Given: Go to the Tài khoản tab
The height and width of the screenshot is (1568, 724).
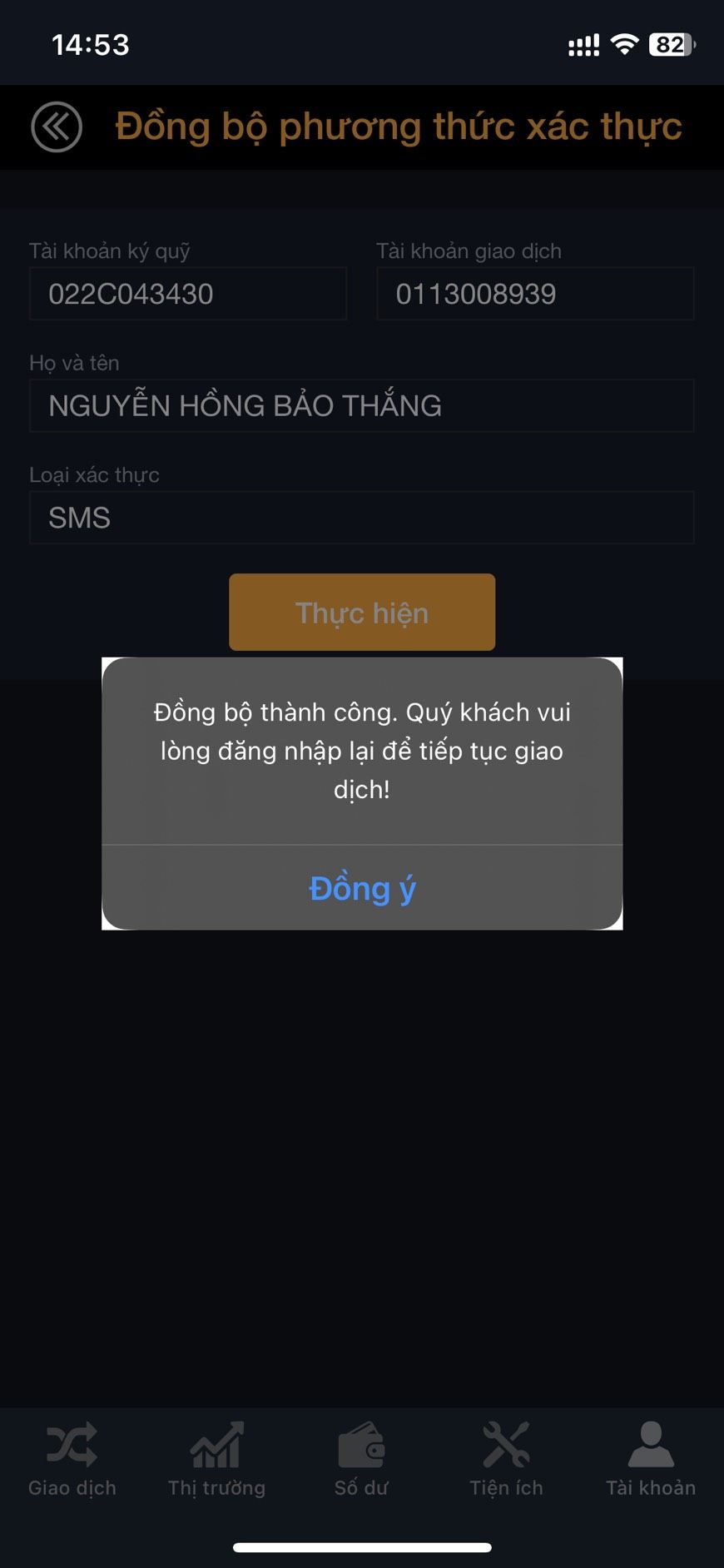Looking at the screenshot, I should 651,1458.
